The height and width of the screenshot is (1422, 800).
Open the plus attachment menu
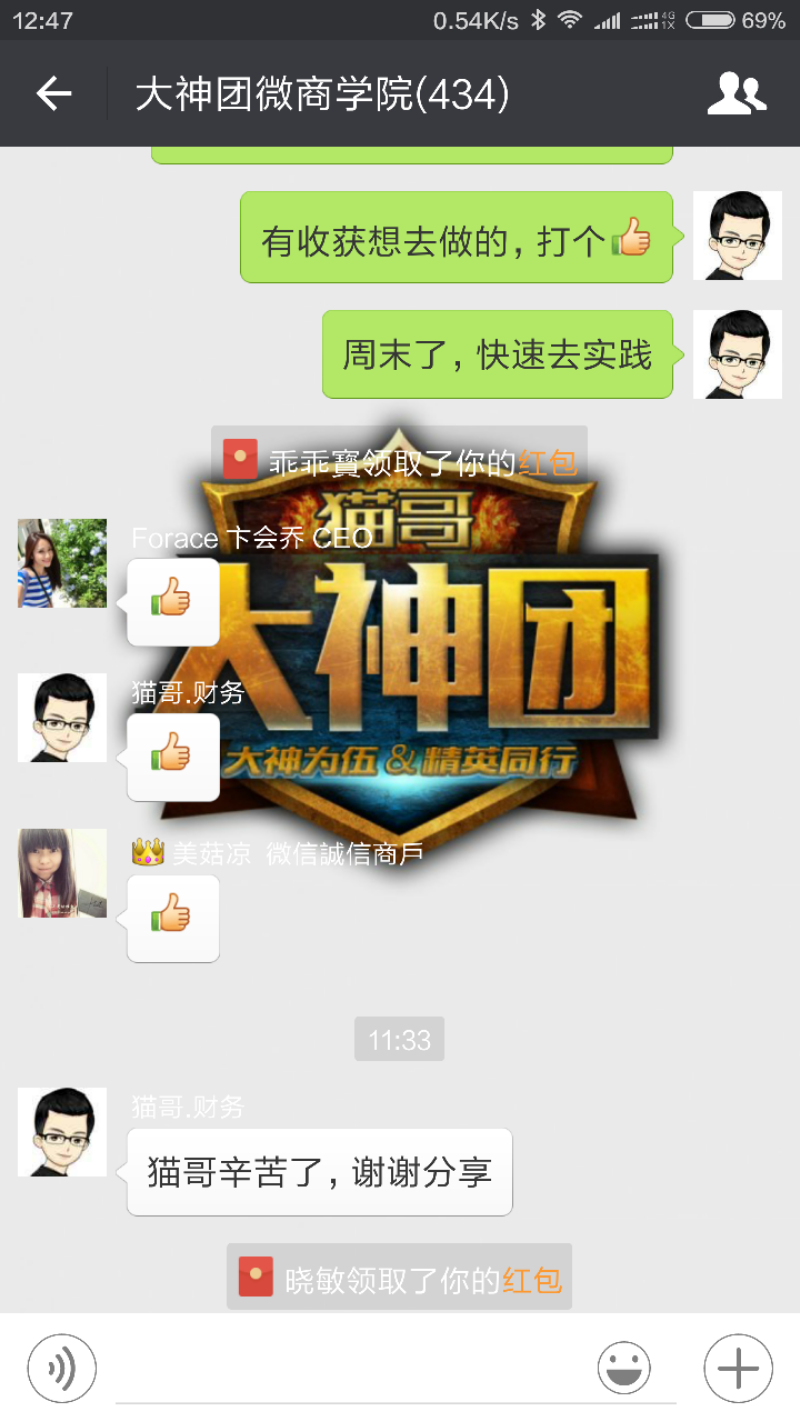[x=738, y=1368]
